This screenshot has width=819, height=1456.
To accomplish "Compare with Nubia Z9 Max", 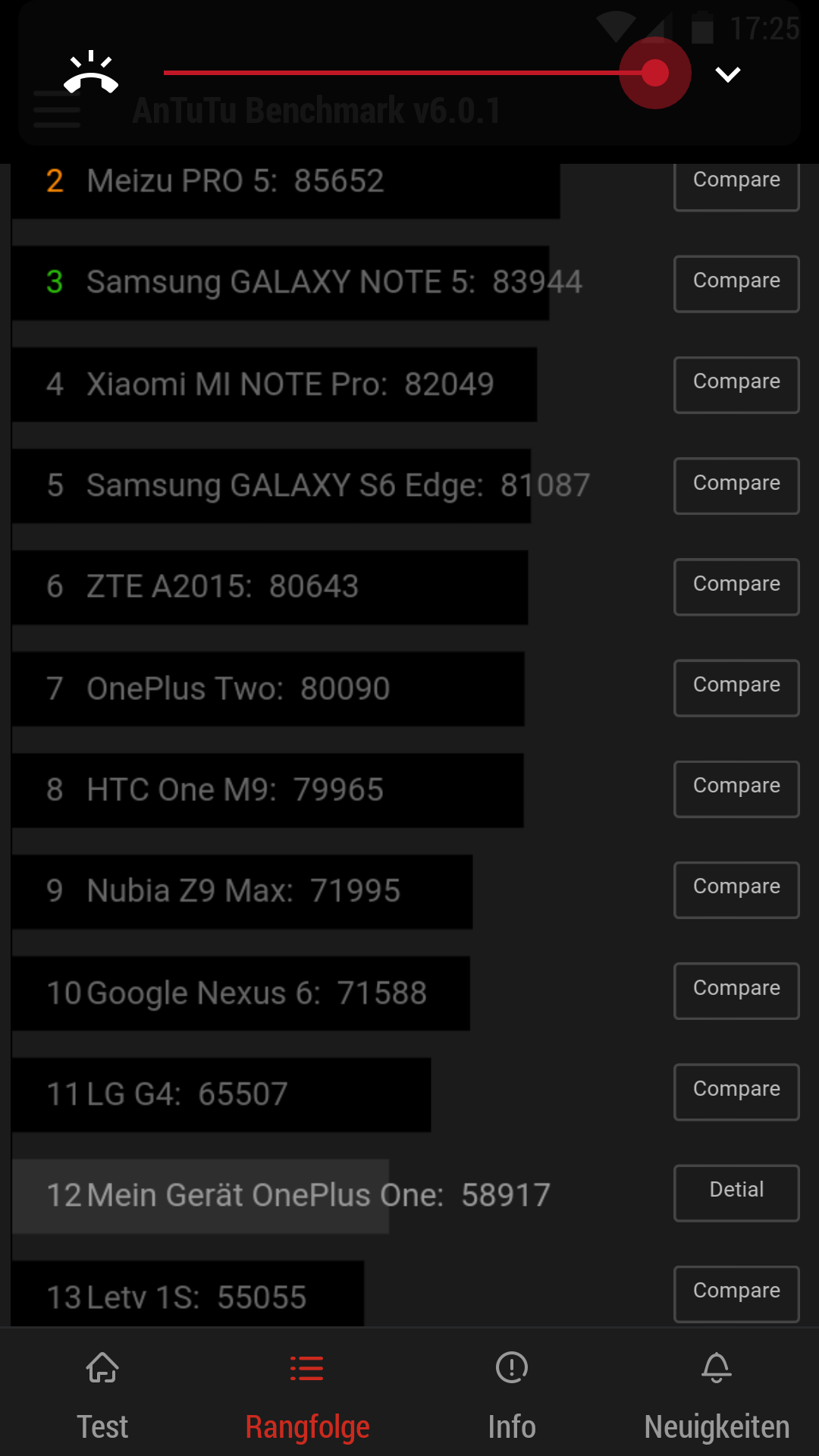I will pyautogui.click(x=736, y=889).
